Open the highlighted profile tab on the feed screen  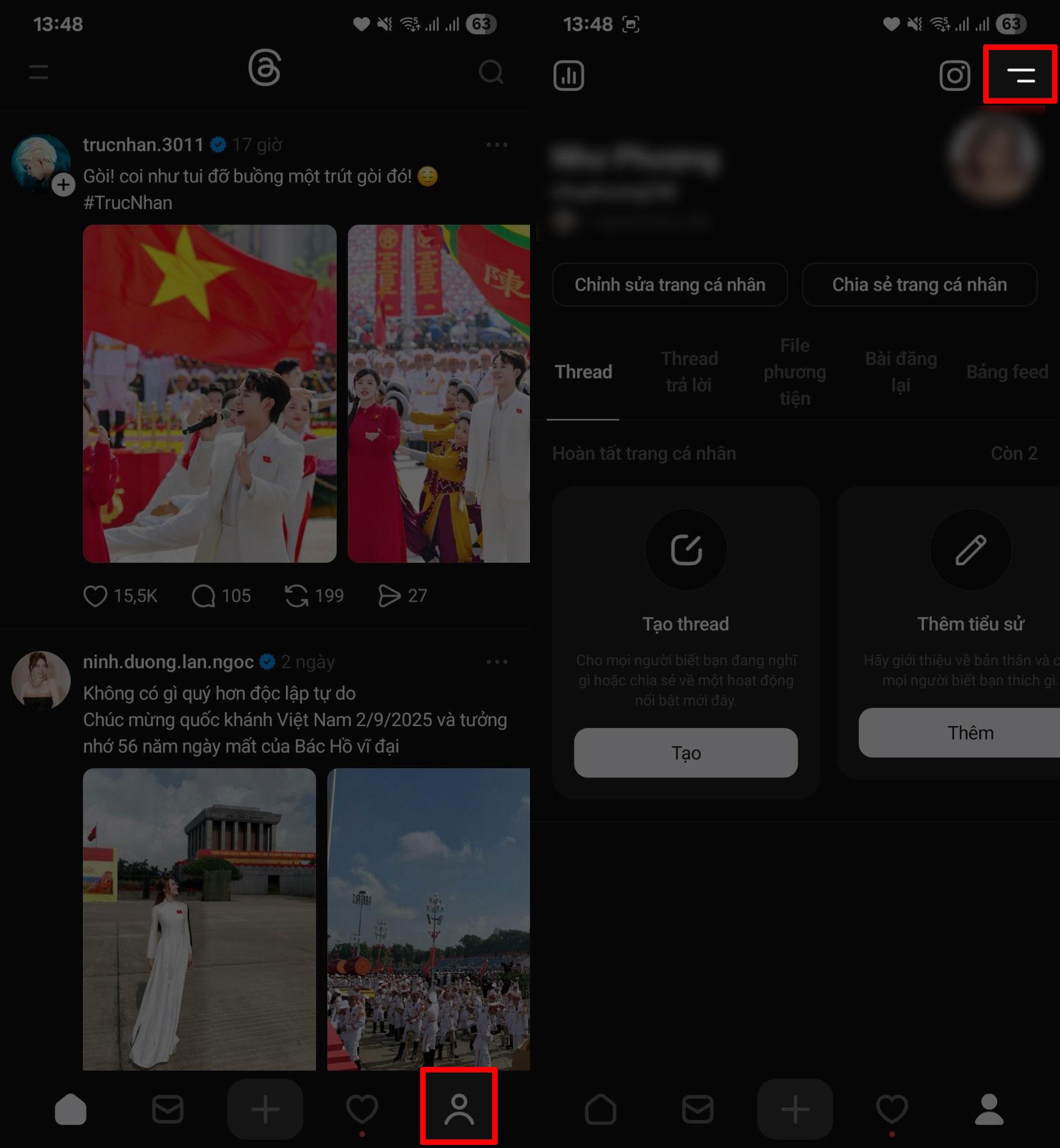(x=459, y=1108)
